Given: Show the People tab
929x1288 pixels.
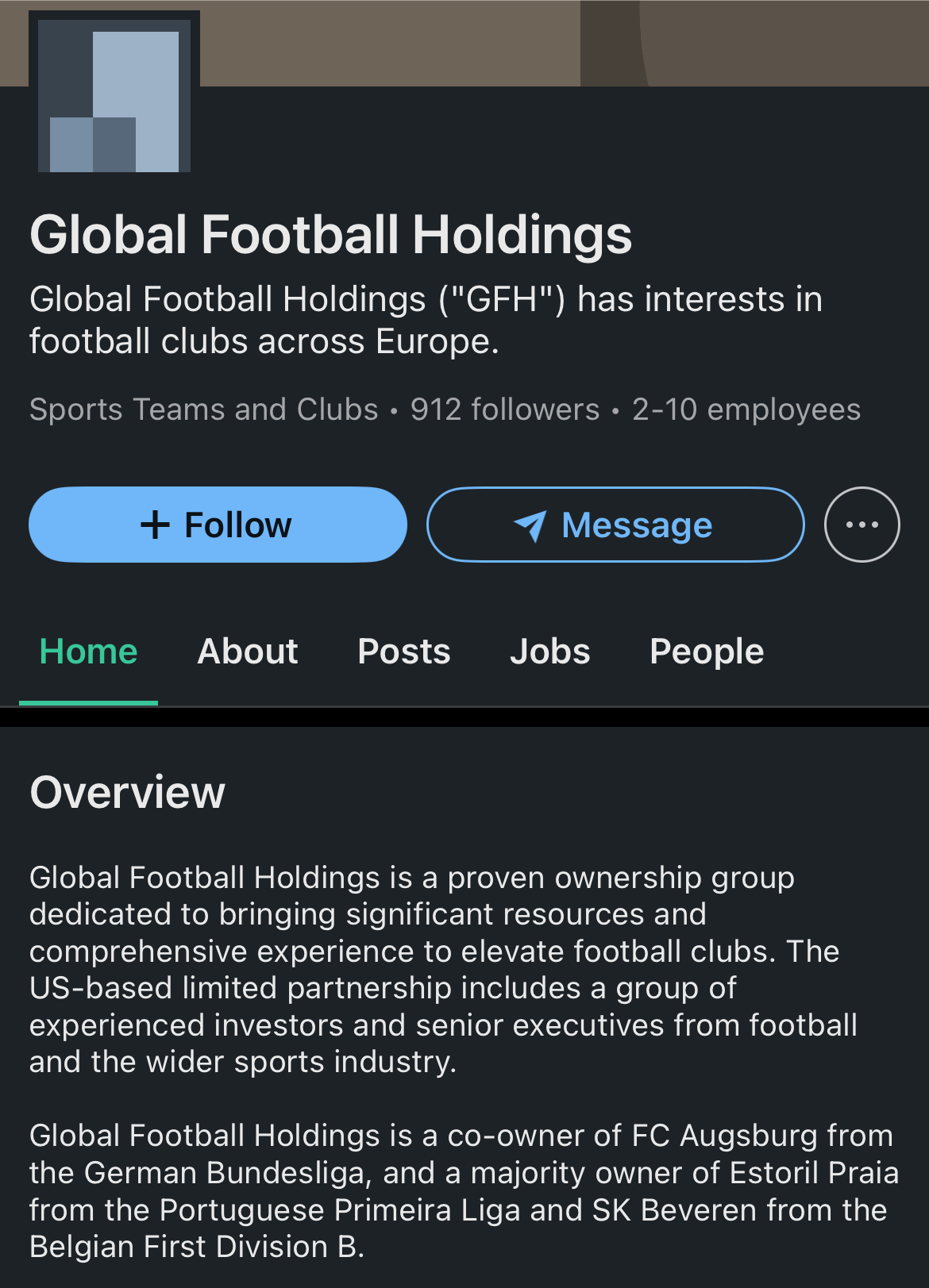Looking at the screenshot, I should (x=707, y=652).
